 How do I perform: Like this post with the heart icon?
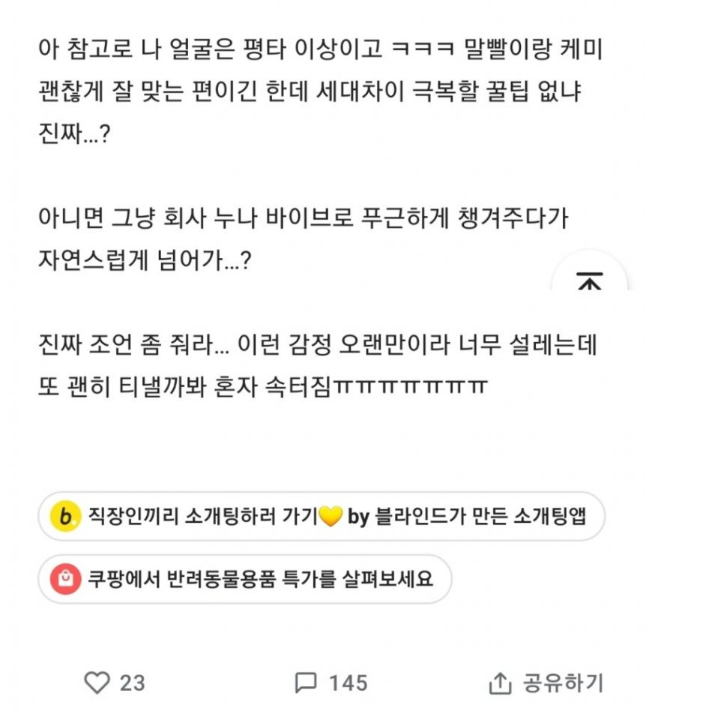click(x=97, y=683)
